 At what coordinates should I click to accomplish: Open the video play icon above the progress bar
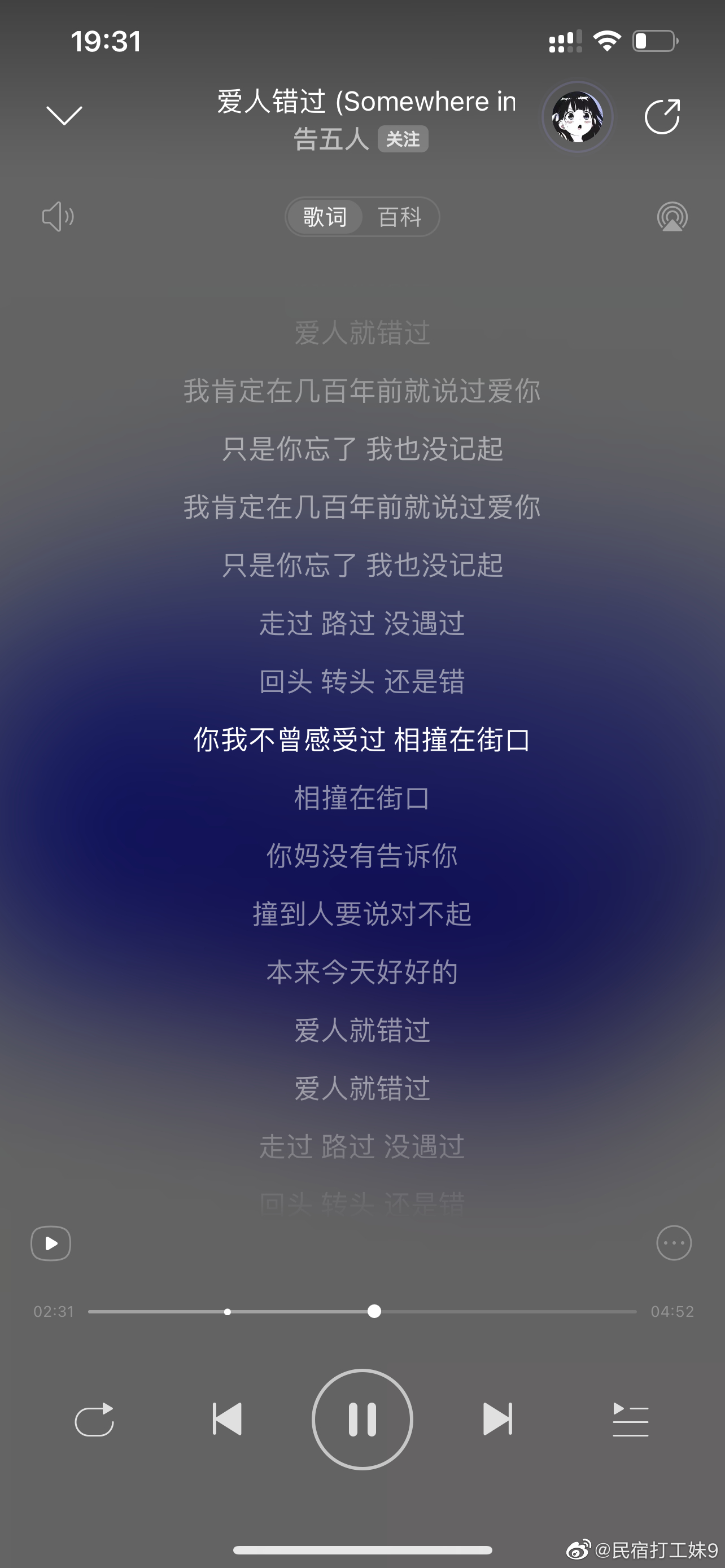pyautogui.click(x=51, y=1243)
